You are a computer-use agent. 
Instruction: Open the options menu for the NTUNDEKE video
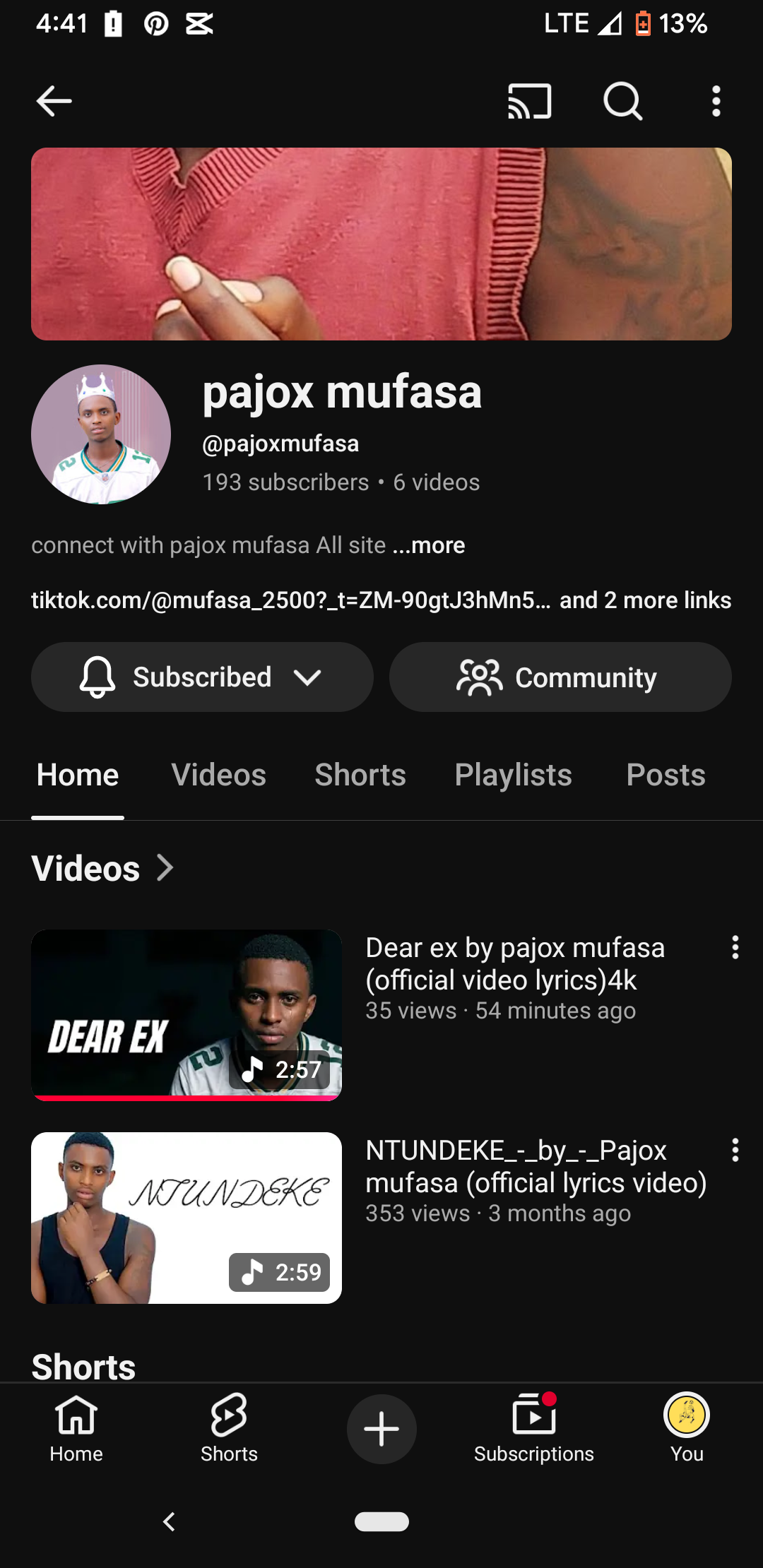pyautogui.click(x=735, y=1151)
